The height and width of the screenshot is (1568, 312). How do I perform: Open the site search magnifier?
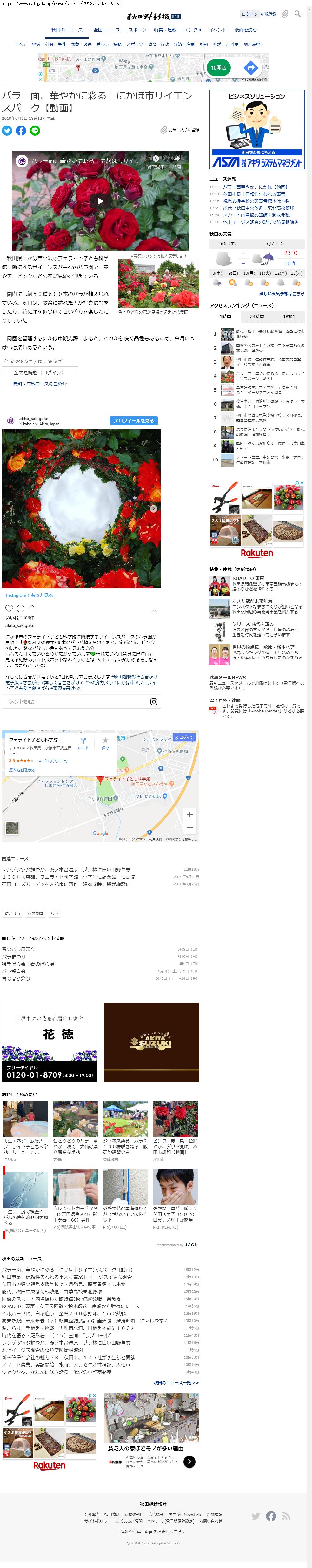pos(297,13)
